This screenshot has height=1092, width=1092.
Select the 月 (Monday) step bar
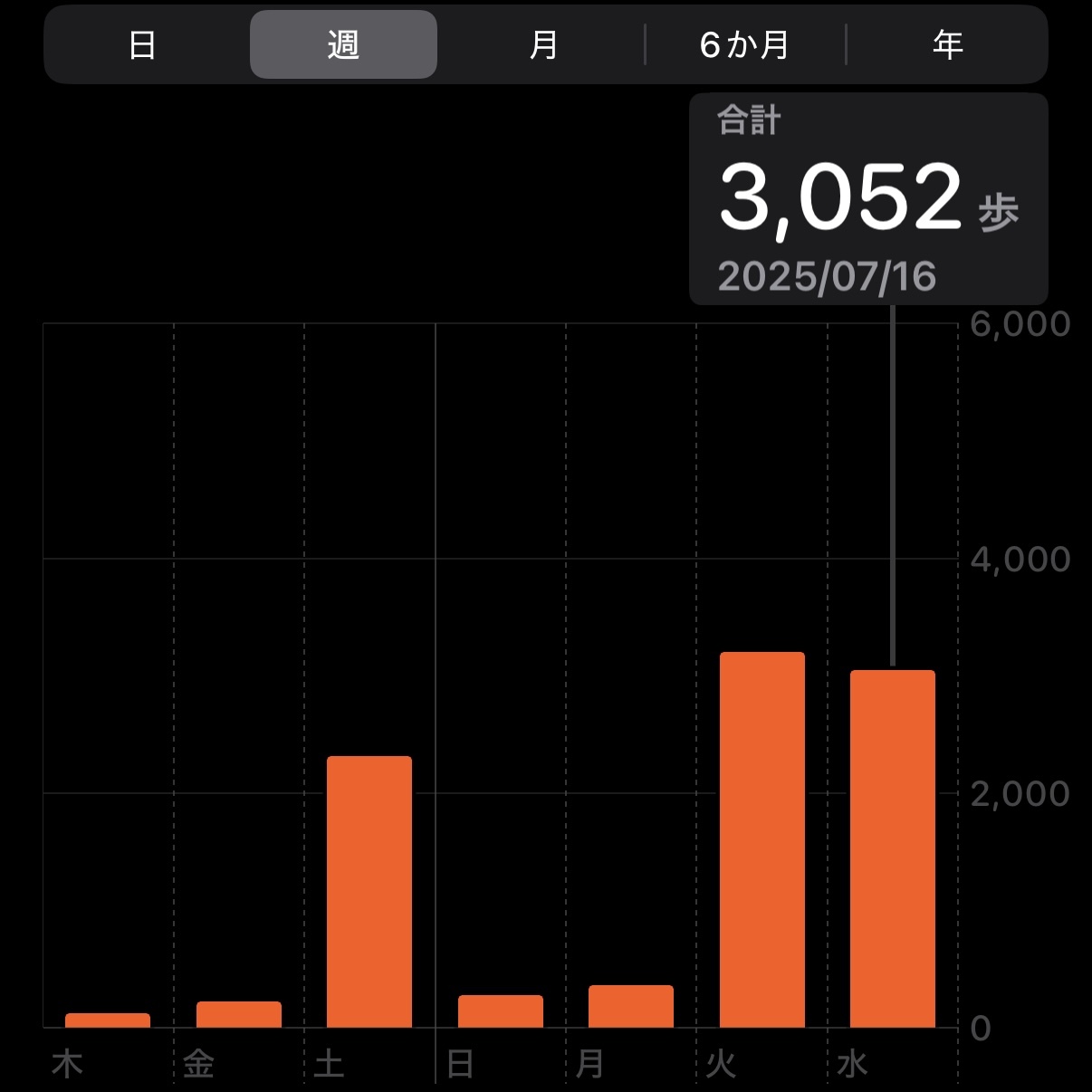click(631, 1006)
